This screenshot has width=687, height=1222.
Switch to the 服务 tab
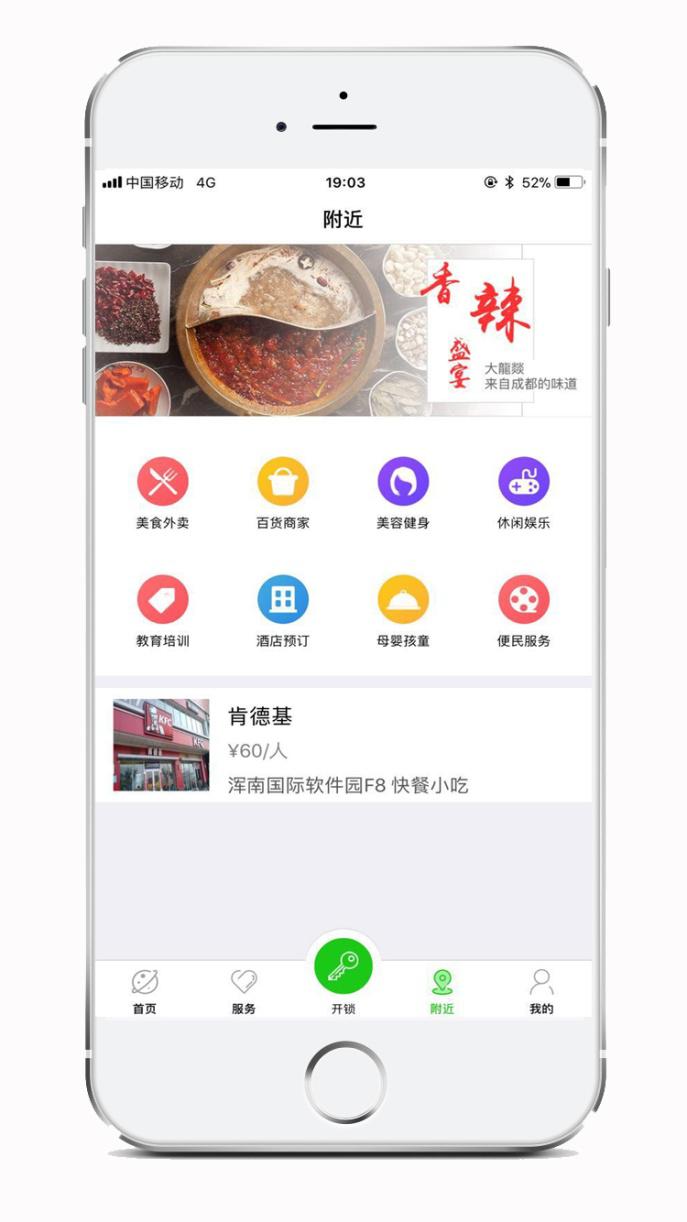click(244, 991)
